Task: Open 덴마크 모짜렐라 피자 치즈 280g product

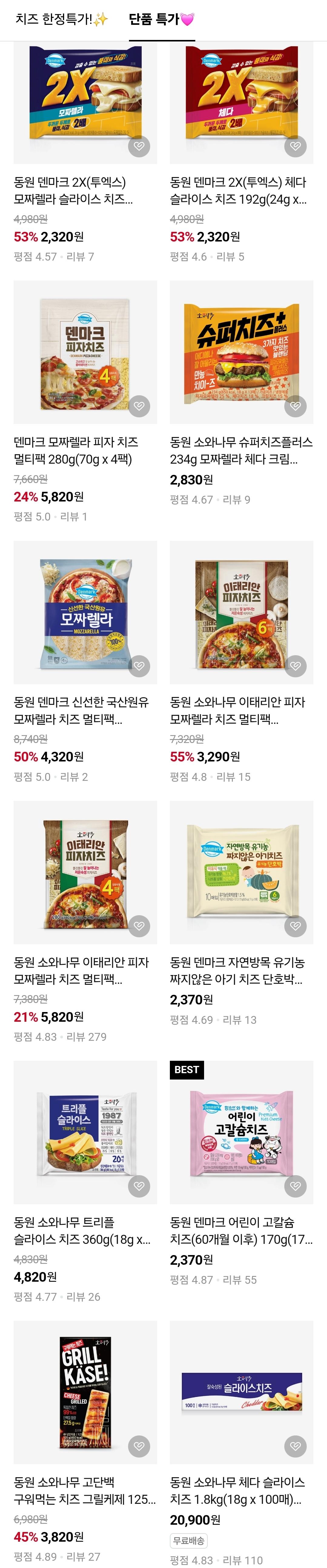Action: 85,353
